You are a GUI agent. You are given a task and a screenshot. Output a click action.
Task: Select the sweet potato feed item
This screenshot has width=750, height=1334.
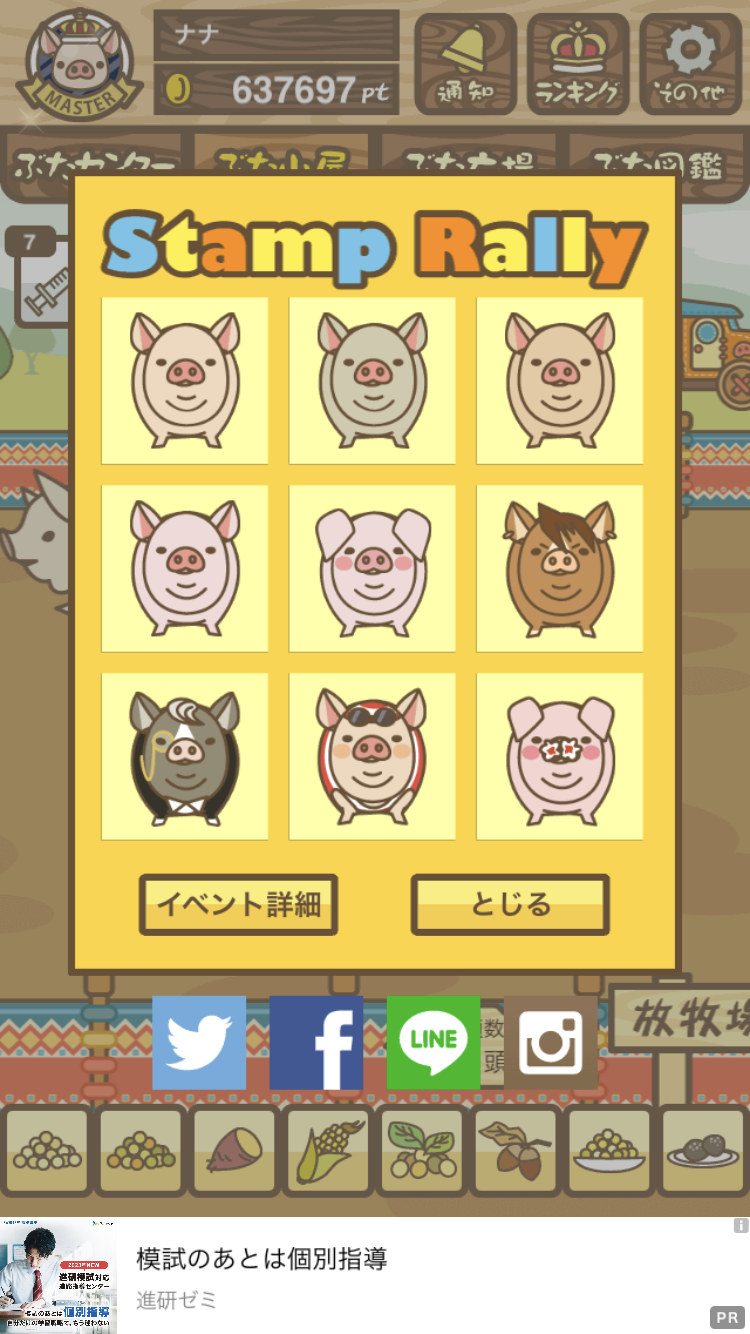(x=234, y=1151)
